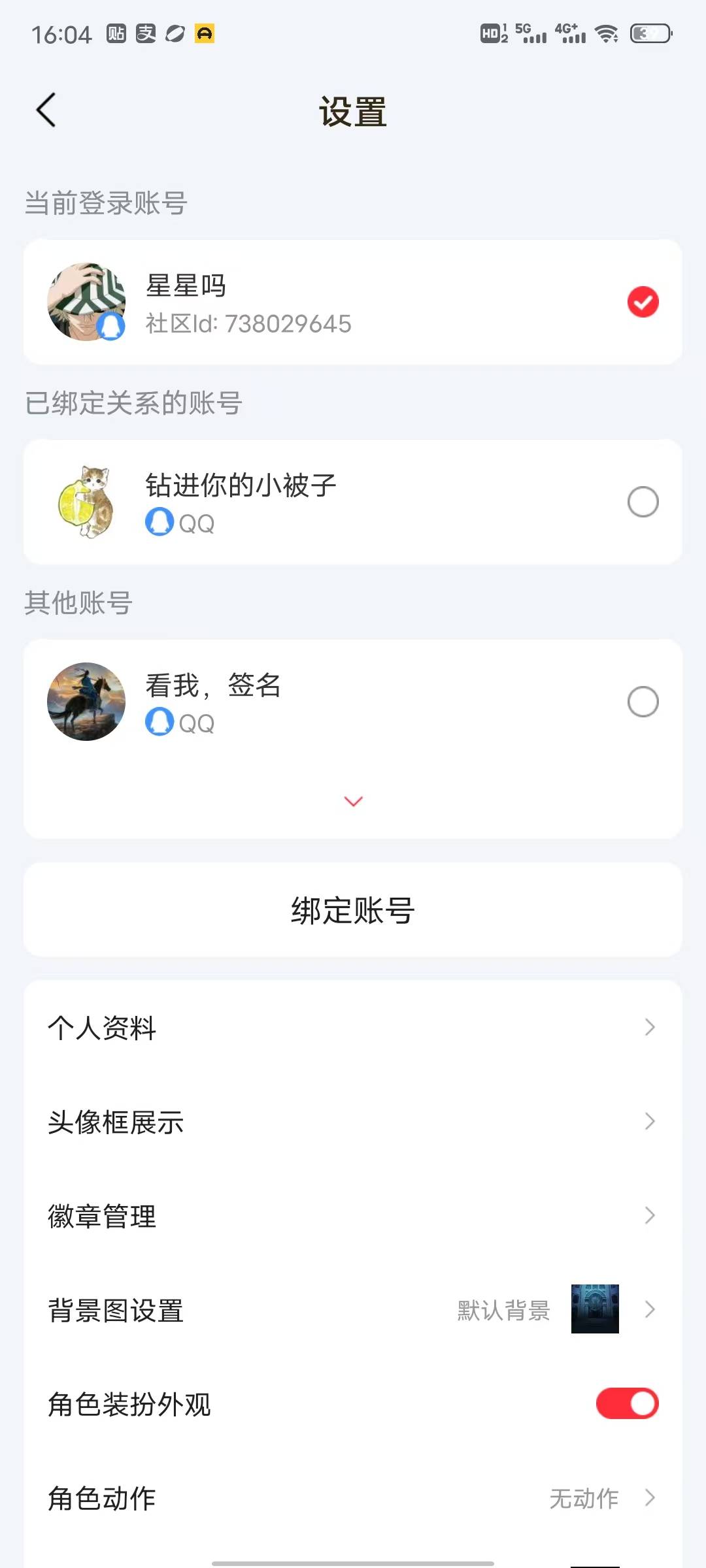This screenshot has height=1568, width=706.
Task: Toggle 角色装扮外观 off
Action: click(x=626, y=1404)
